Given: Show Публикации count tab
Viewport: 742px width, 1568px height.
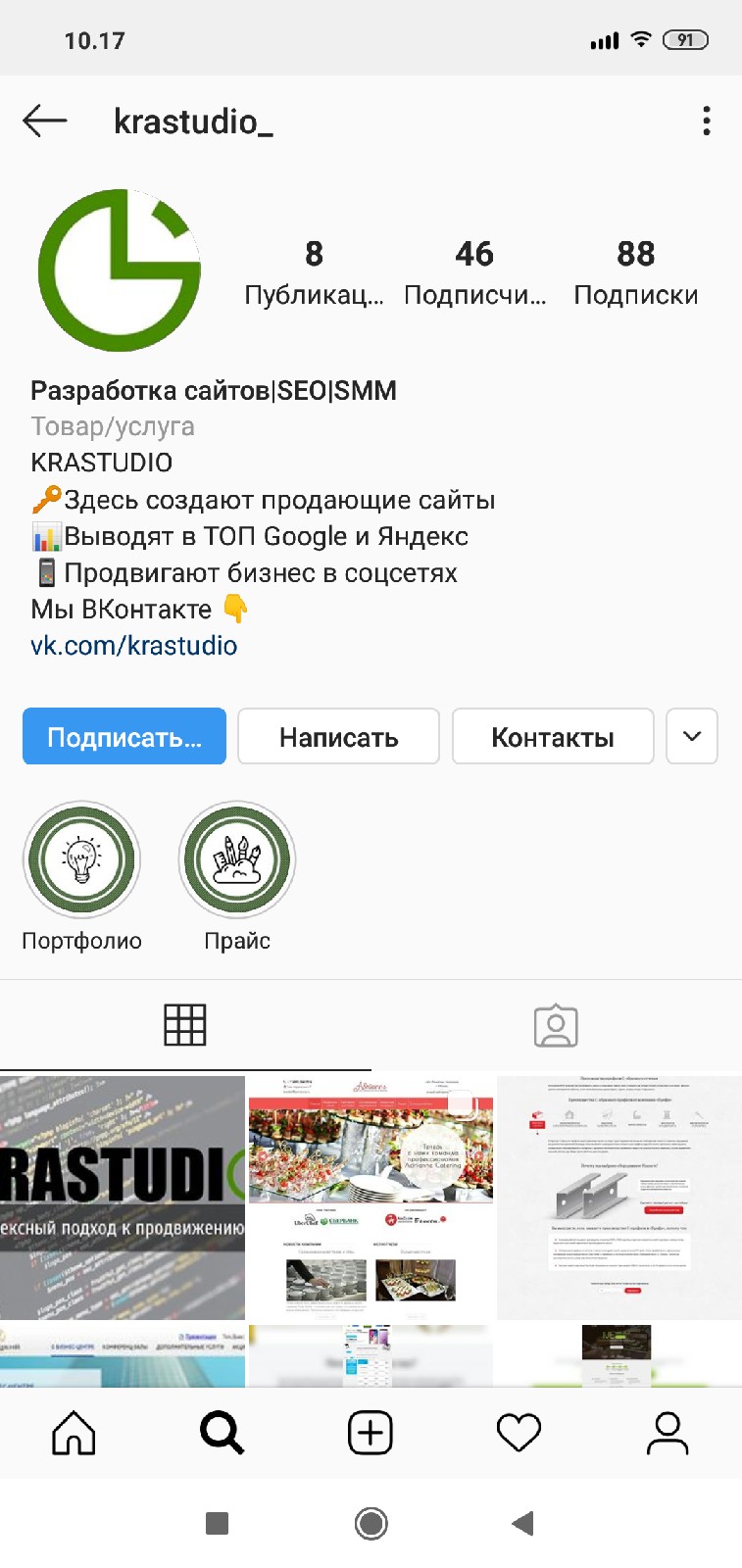Looking at the screenshot, I should click(314, 269).
